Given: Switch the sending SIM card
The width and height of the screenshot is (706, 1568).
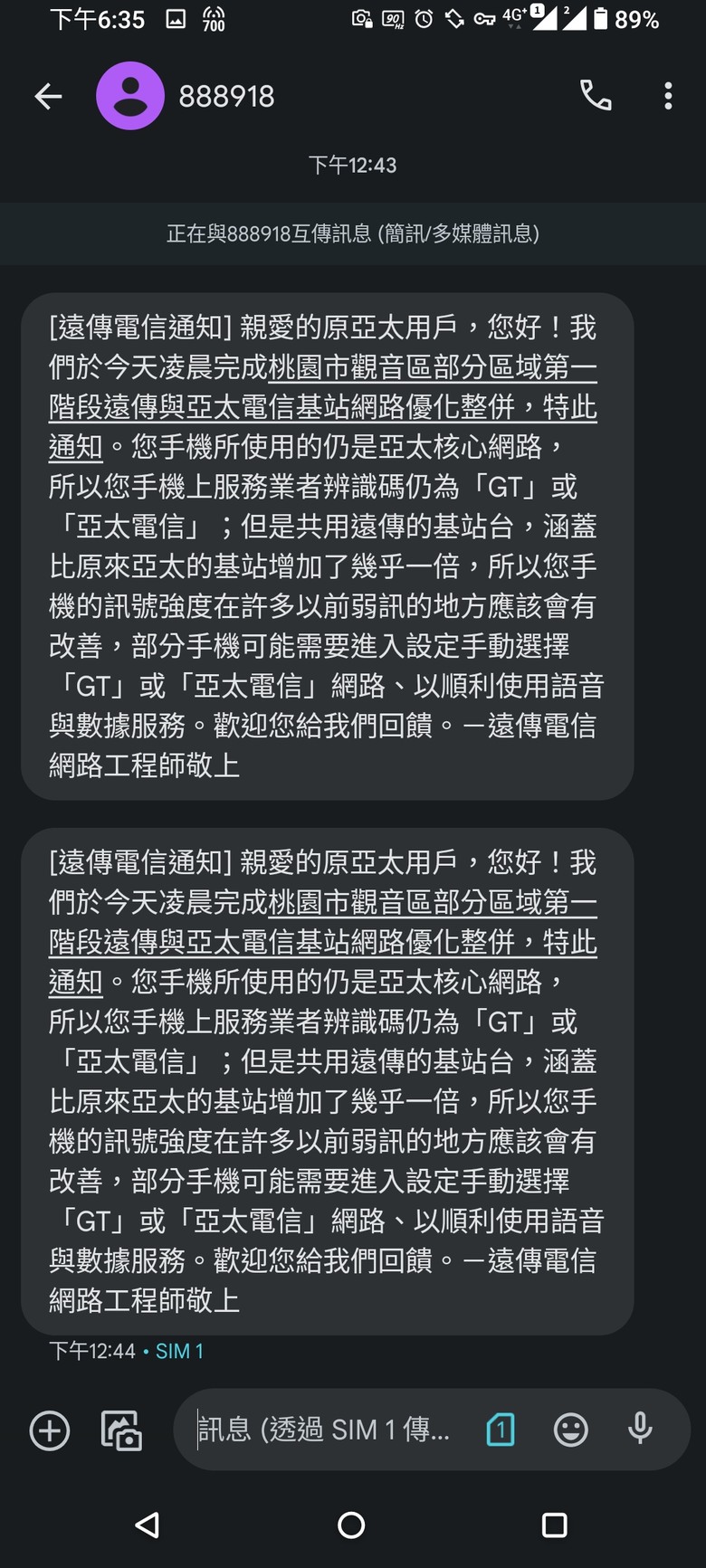Looking at the screenshot, I should tap(501, 1430).
